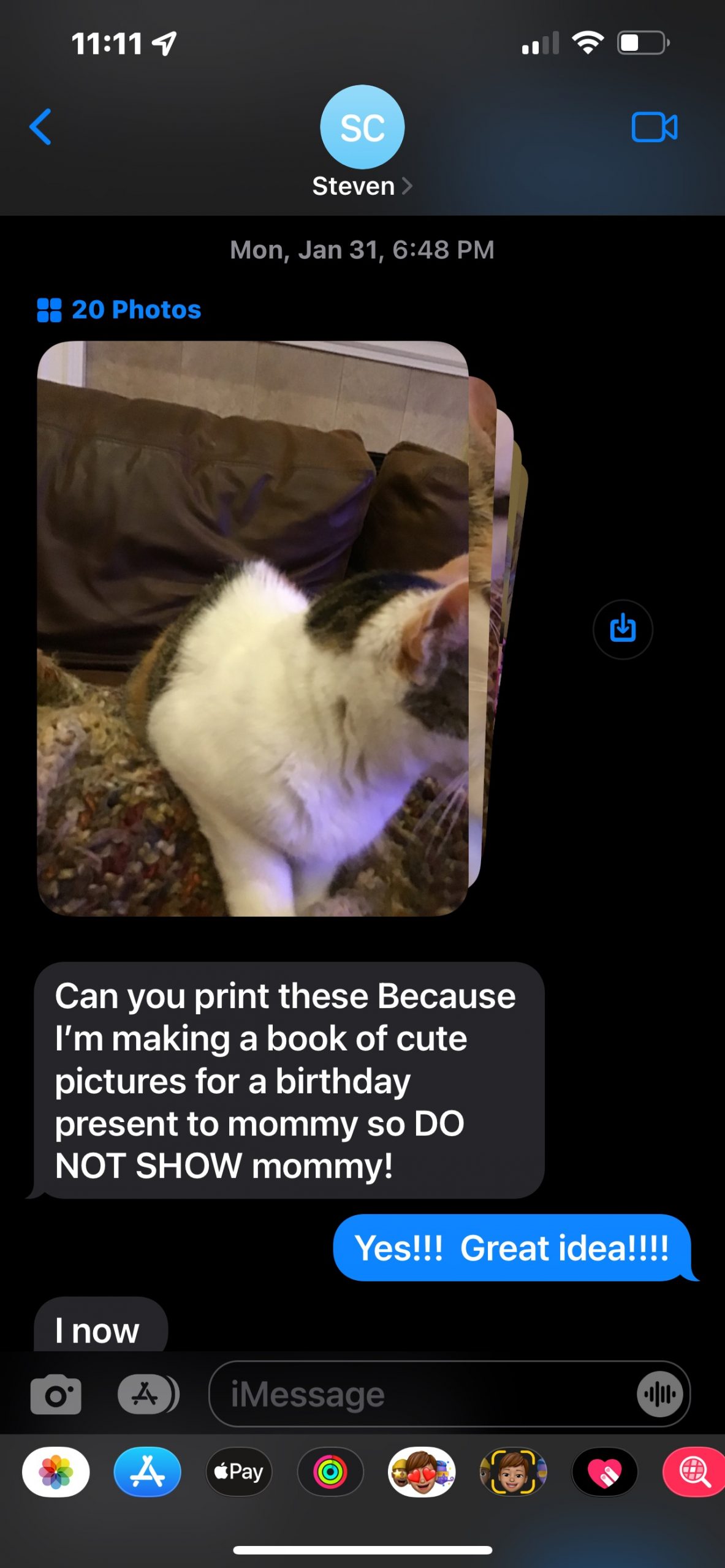Record an audio message
The height and width of the screenshot is (1568, 725).
659,1395
